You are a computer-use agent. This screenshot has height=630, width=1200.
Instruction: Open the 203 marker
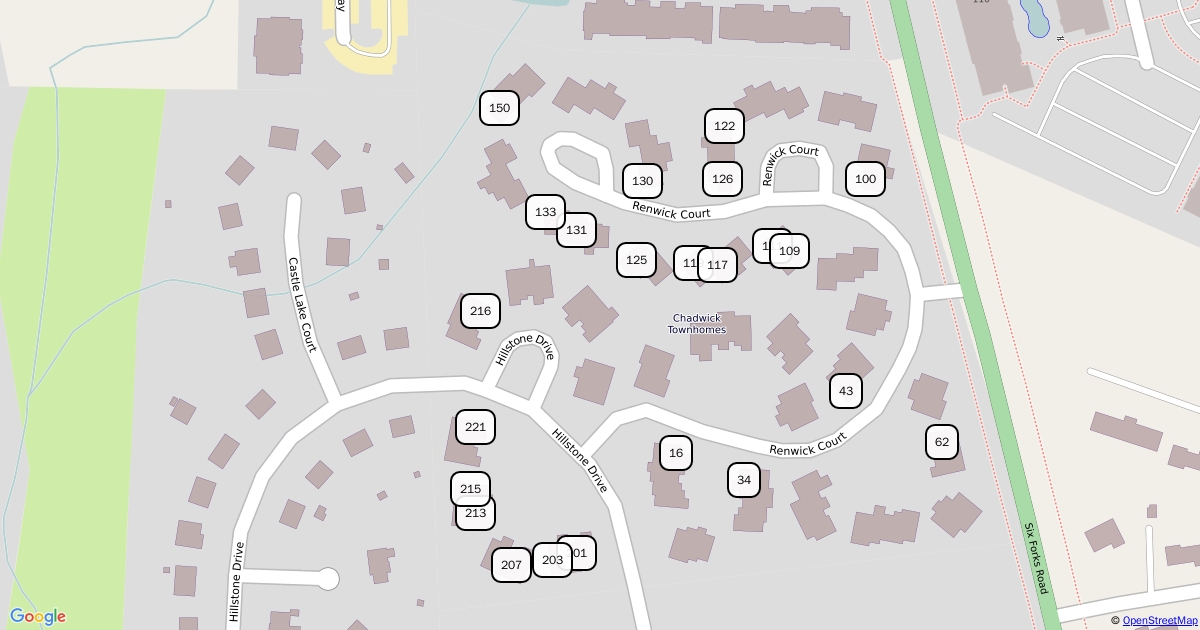click(551, 560)
